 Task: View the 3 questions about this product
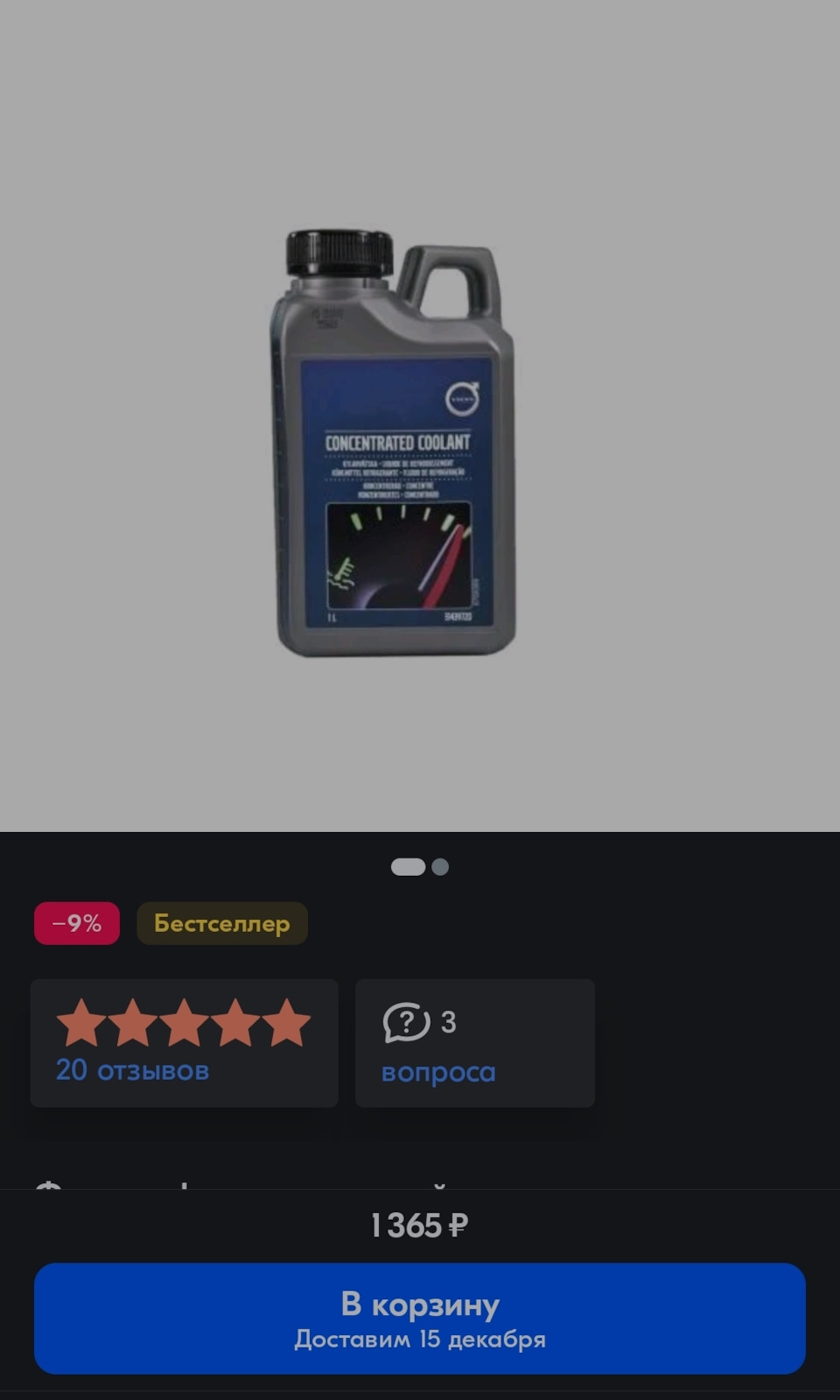click(474, 1043)
